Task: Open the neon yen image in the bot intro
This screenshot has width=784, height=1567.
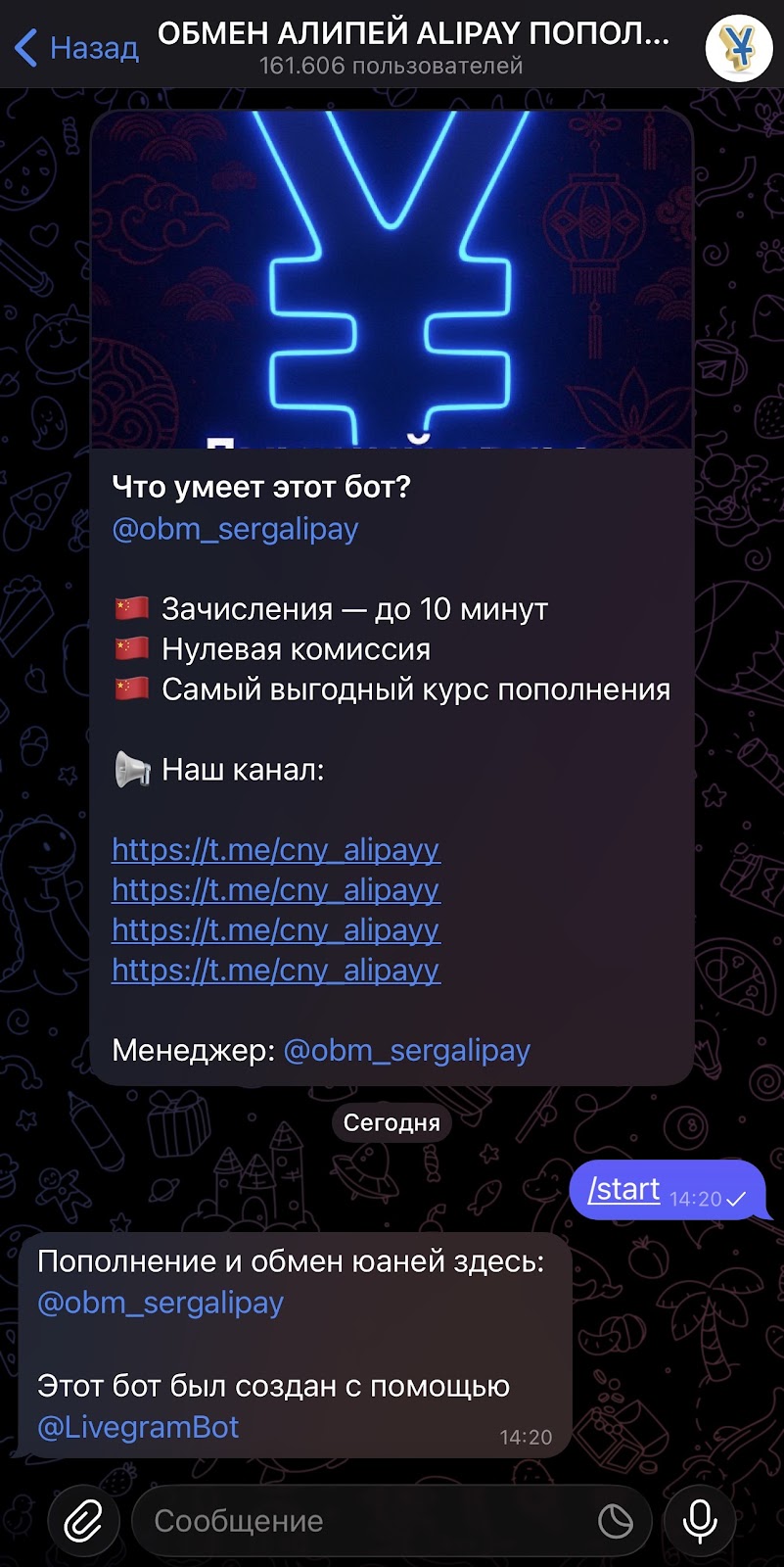Action: 392,279
